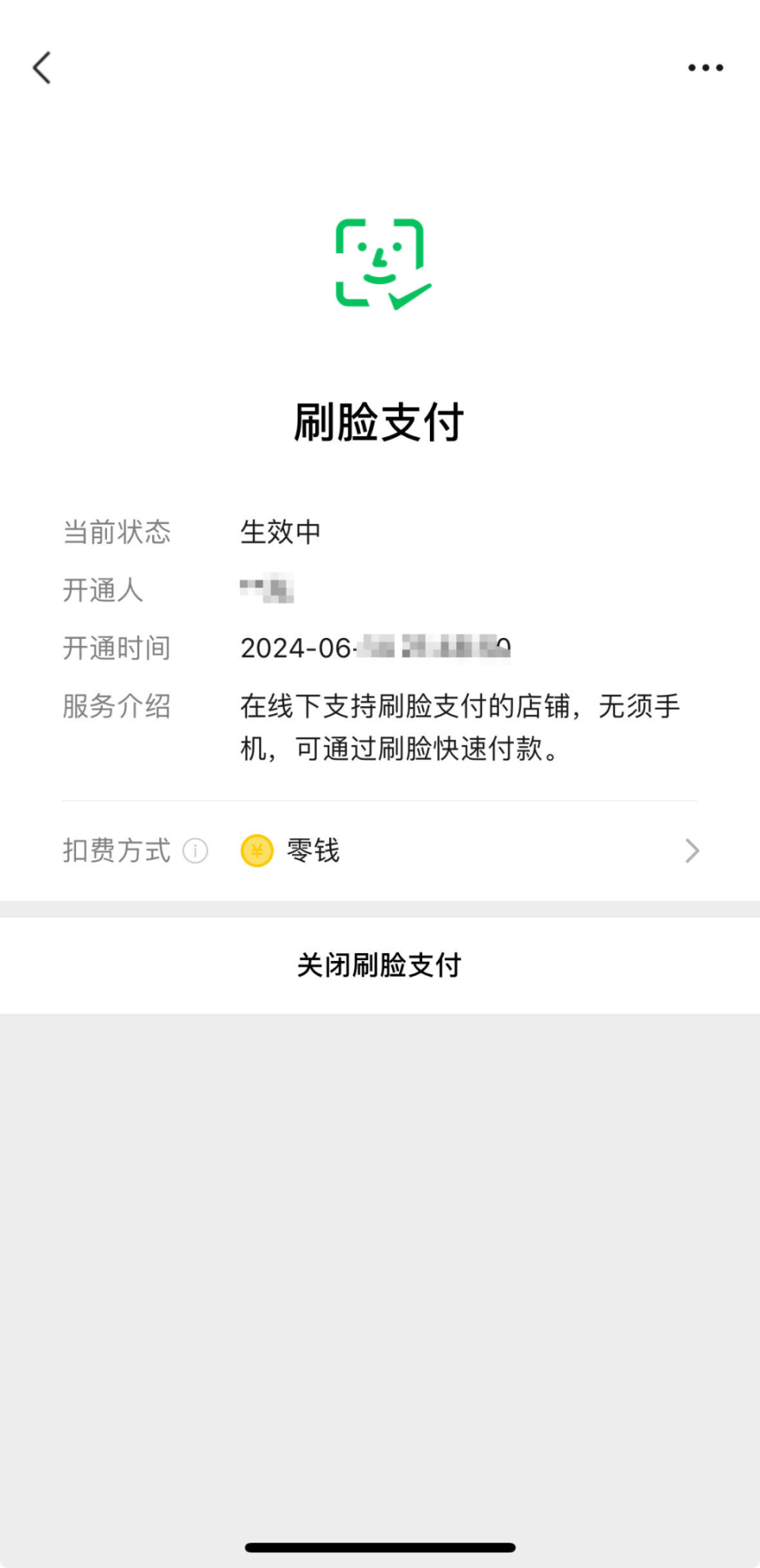Open the 扣费方式 chevron to change payment method
The image size is (760, 1568).
[x=692, y=851]
